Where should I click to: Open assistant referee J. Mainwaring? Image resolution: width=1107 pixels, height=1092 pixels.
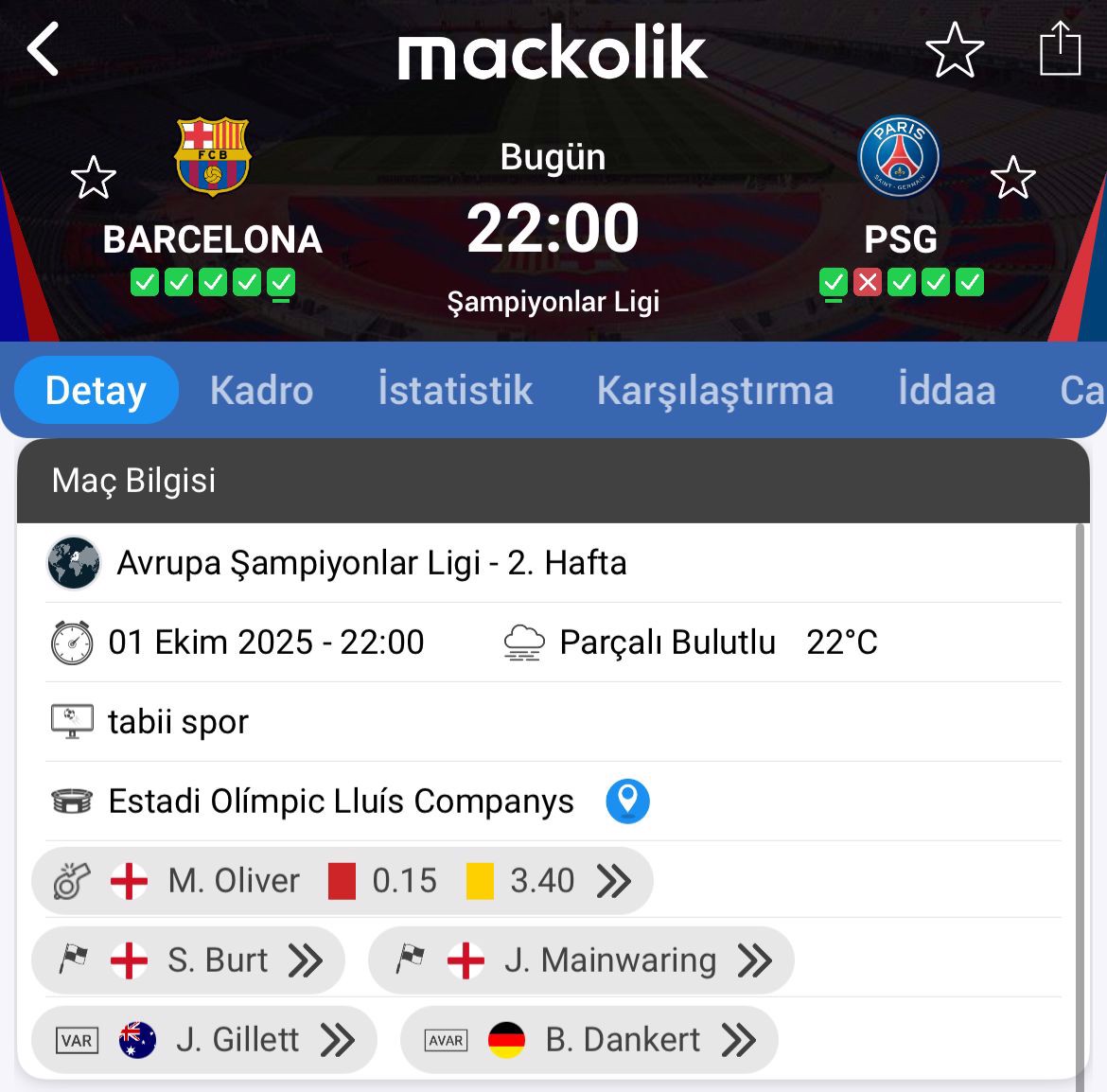tap(580, 960)
